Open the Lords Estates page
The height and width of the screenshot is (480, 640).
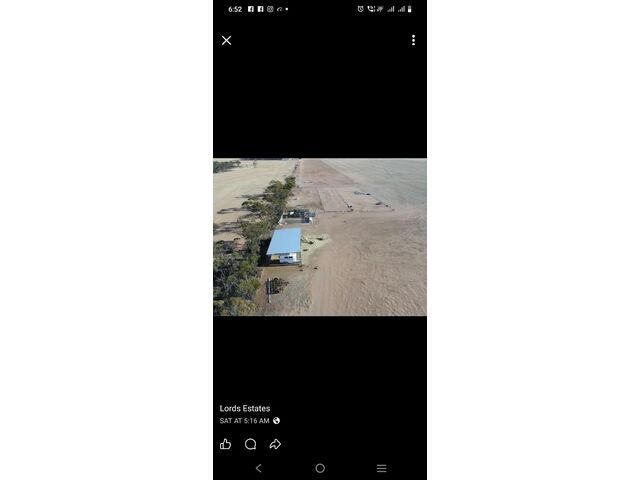[x=244, y=408]
